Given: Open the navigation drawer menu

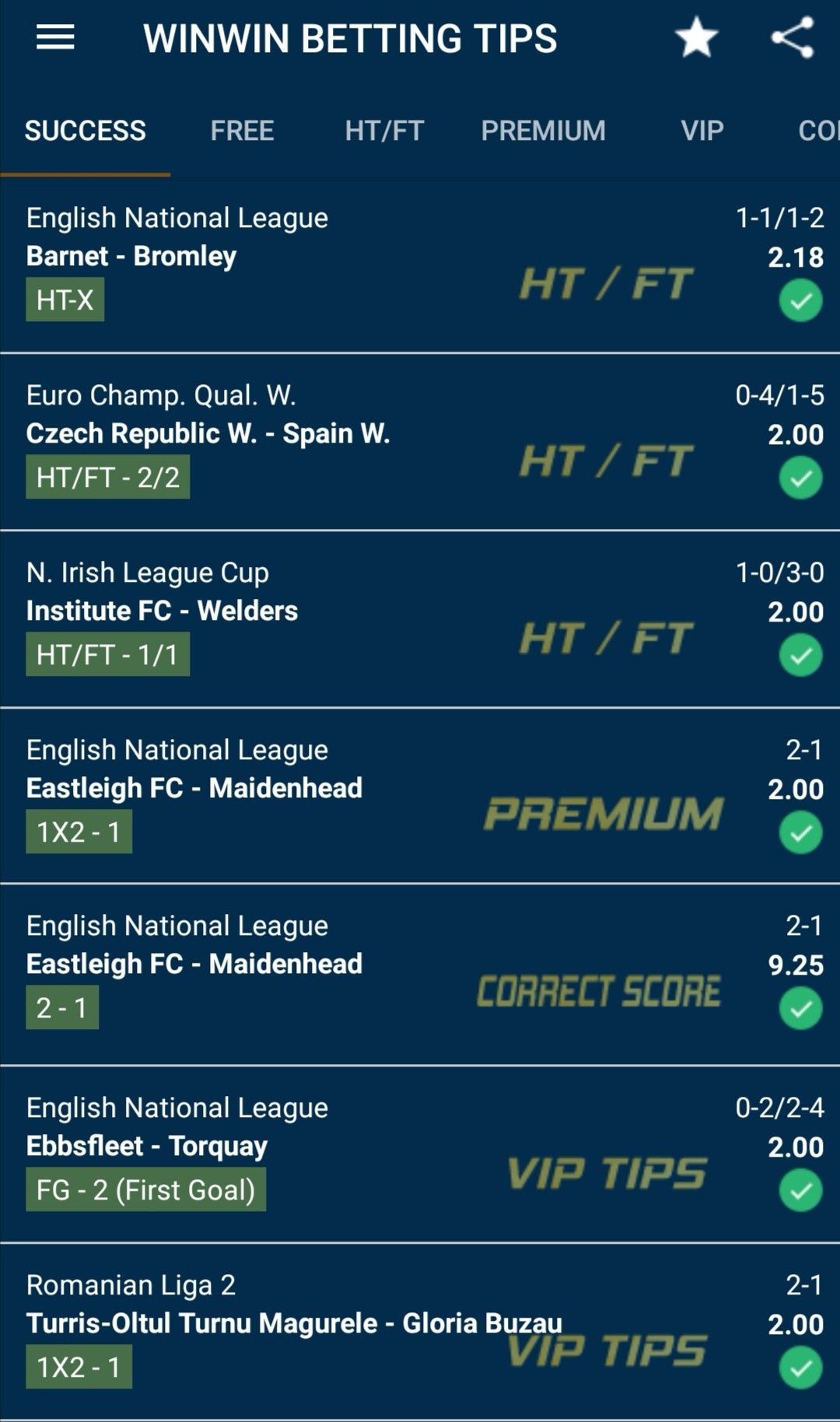Looking at the screenshot, I should (52, 37).
